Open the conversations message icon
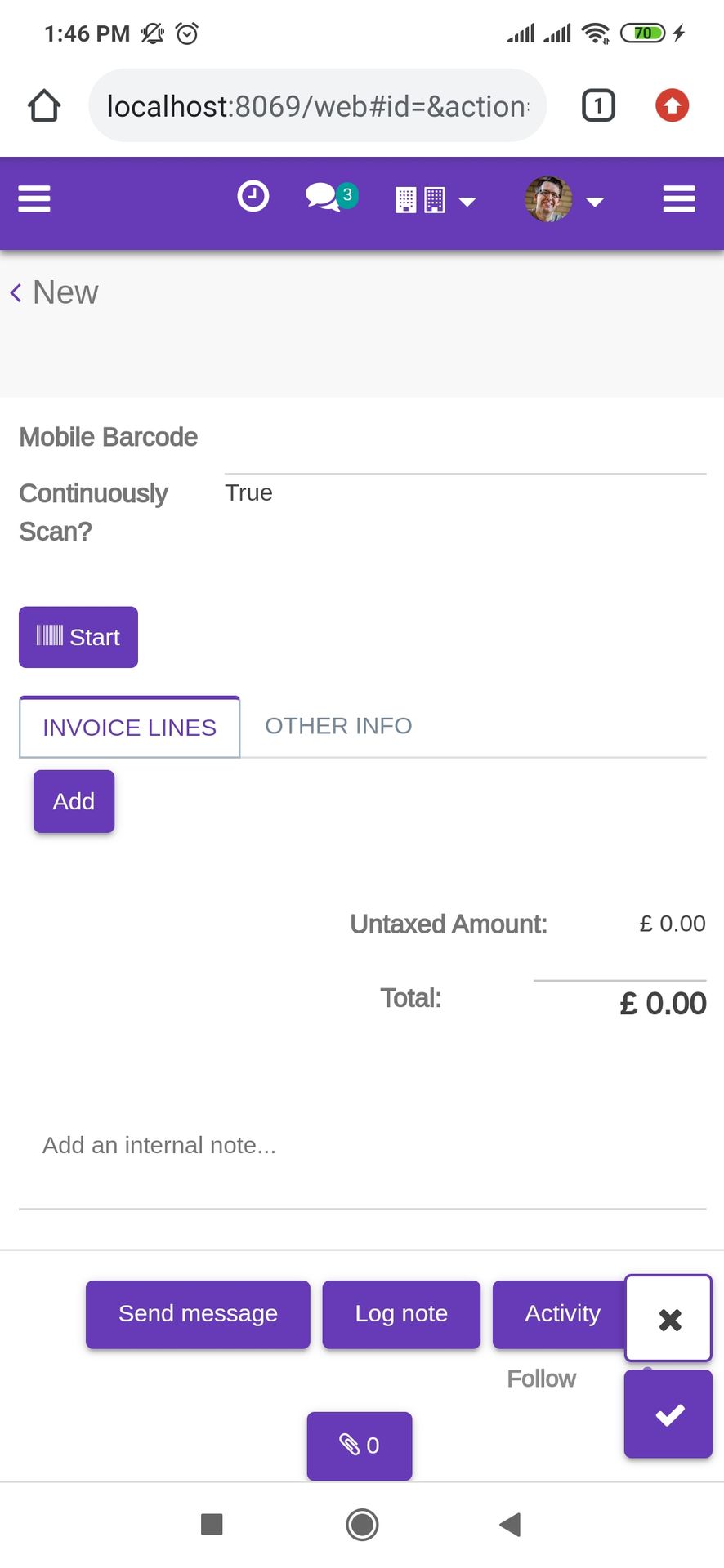 [x=332, y=197]
